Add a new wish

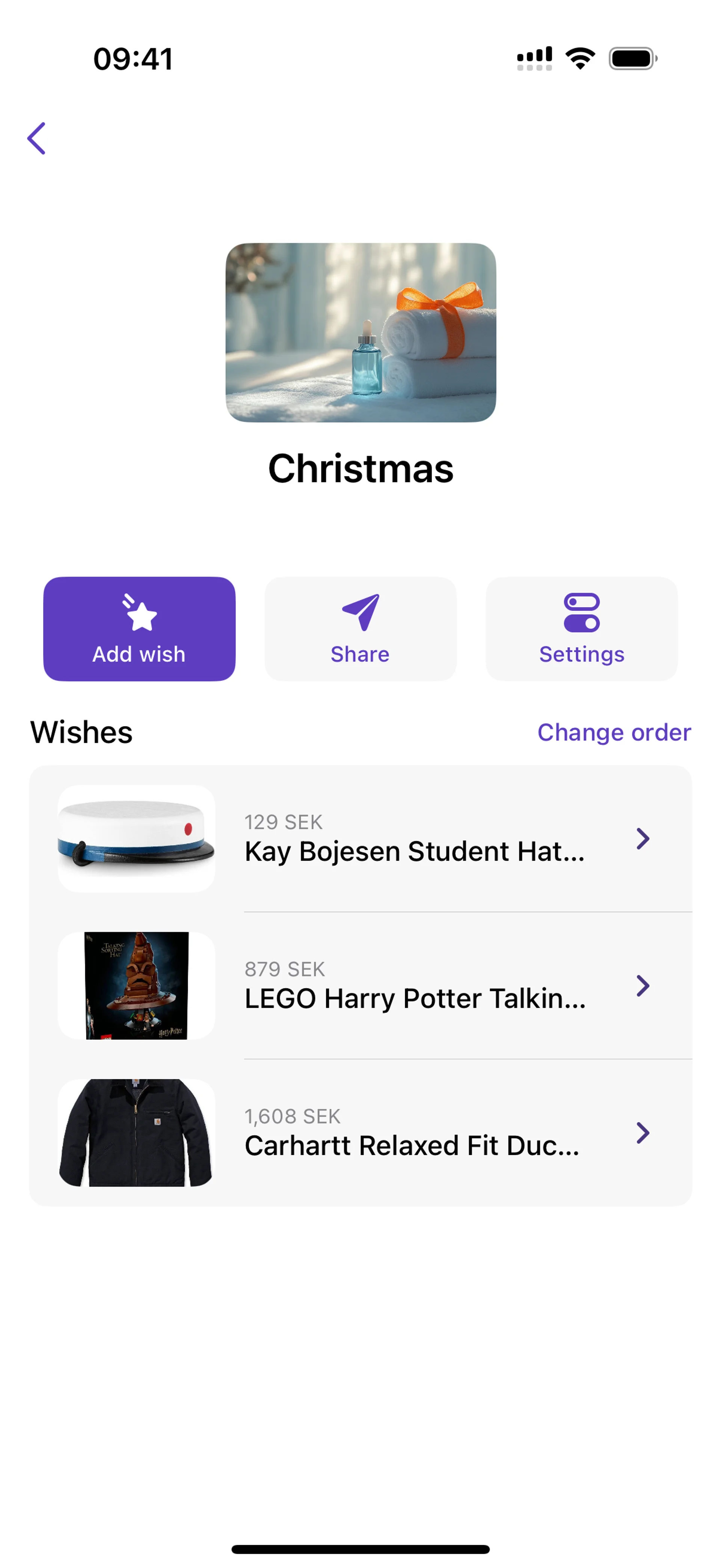click(x=139, y=628)
